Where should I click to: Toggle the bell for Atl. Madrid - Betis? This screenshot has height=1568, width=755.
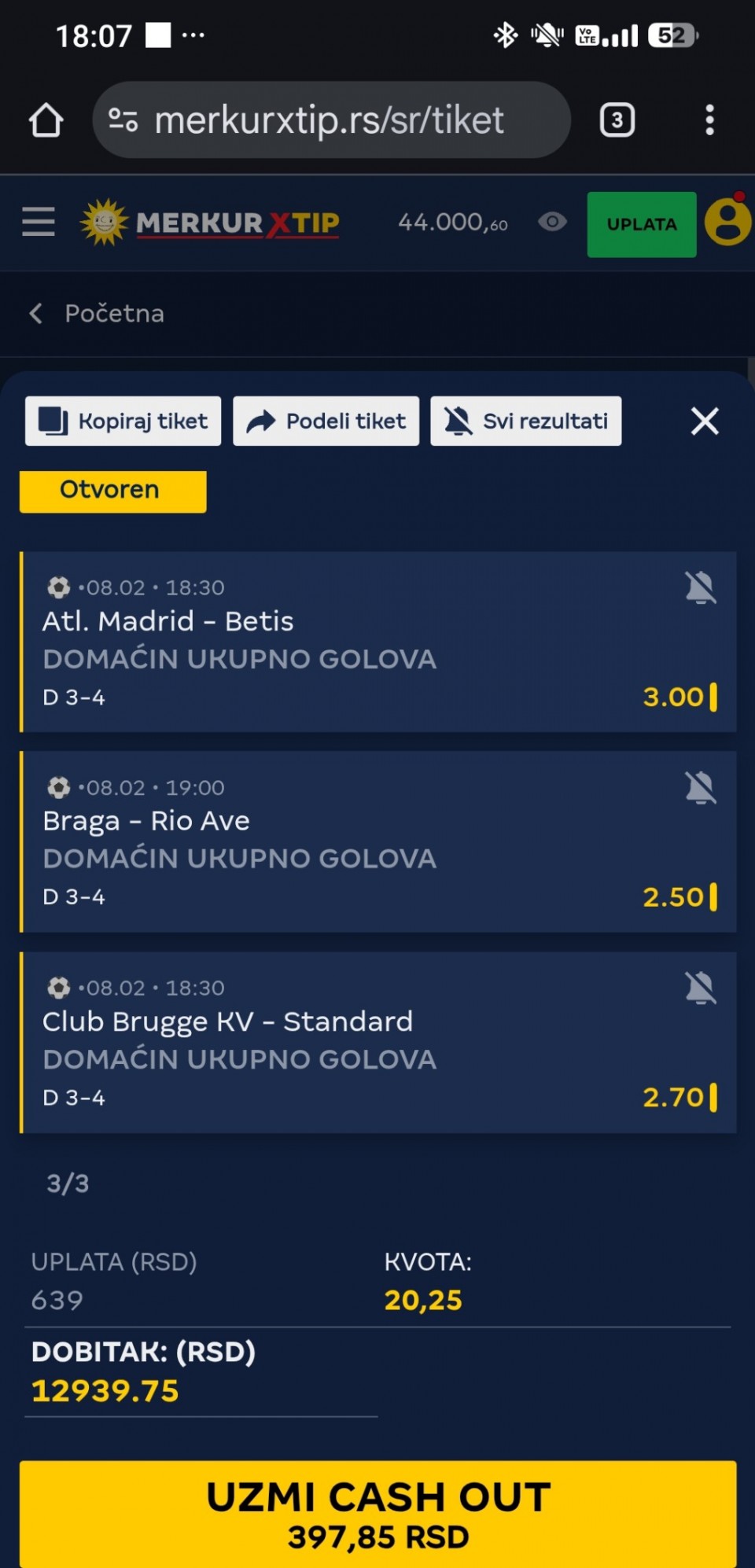[x=700, y=588]
